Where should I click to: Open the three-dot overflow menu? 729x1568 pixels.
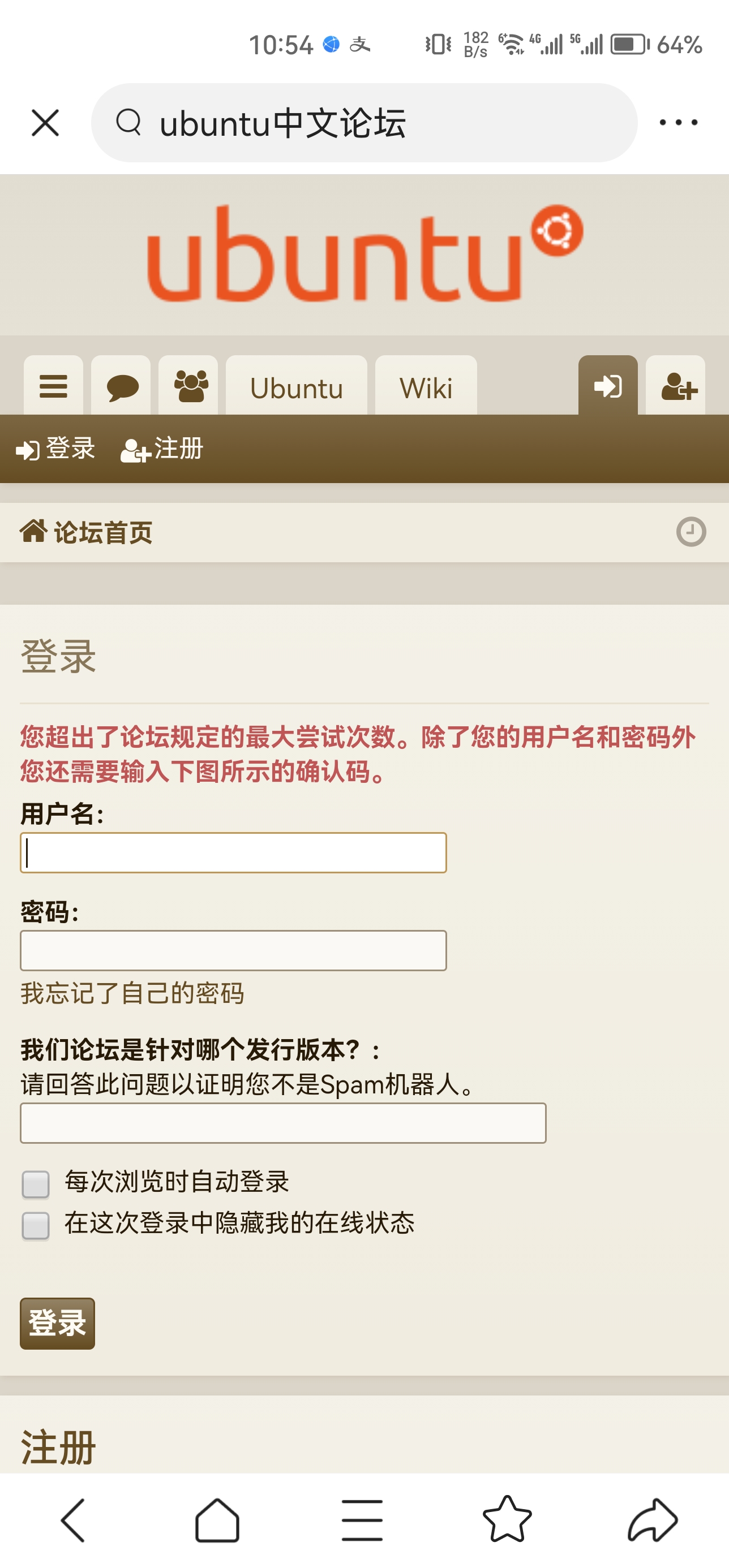click(679, 123)
